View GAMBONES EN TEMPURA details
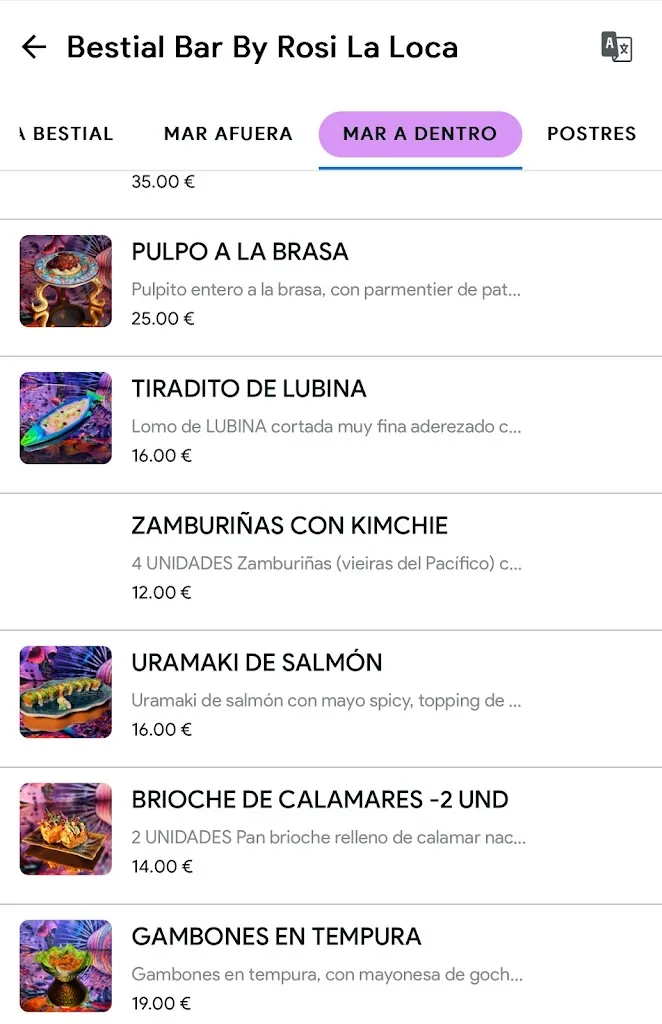Image resolution: width=662 pixels, height=1024 pixels. (x=330, y=968)
